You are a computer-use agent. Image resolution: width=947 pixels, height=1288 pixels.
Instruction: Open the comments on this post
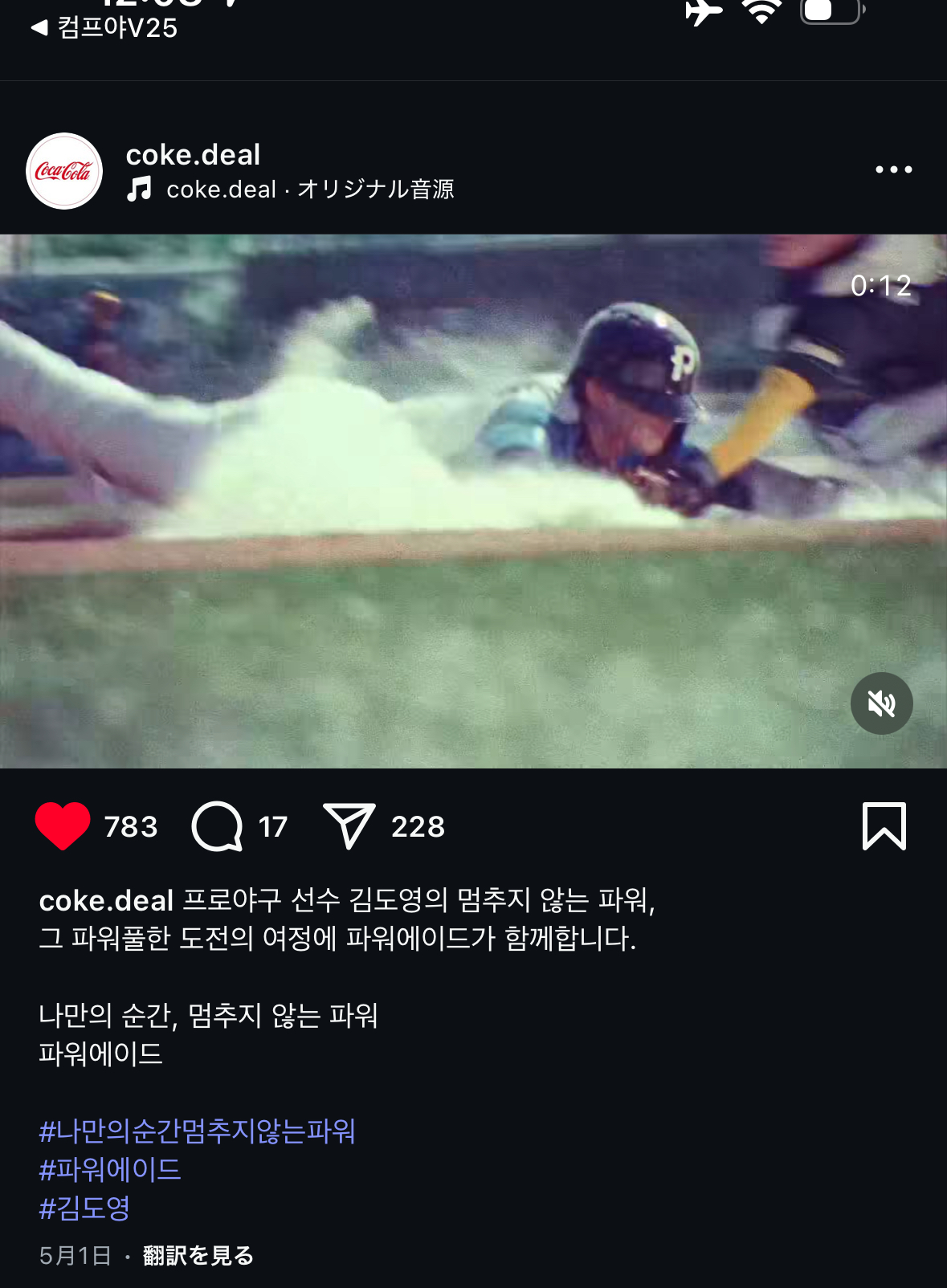217,826
